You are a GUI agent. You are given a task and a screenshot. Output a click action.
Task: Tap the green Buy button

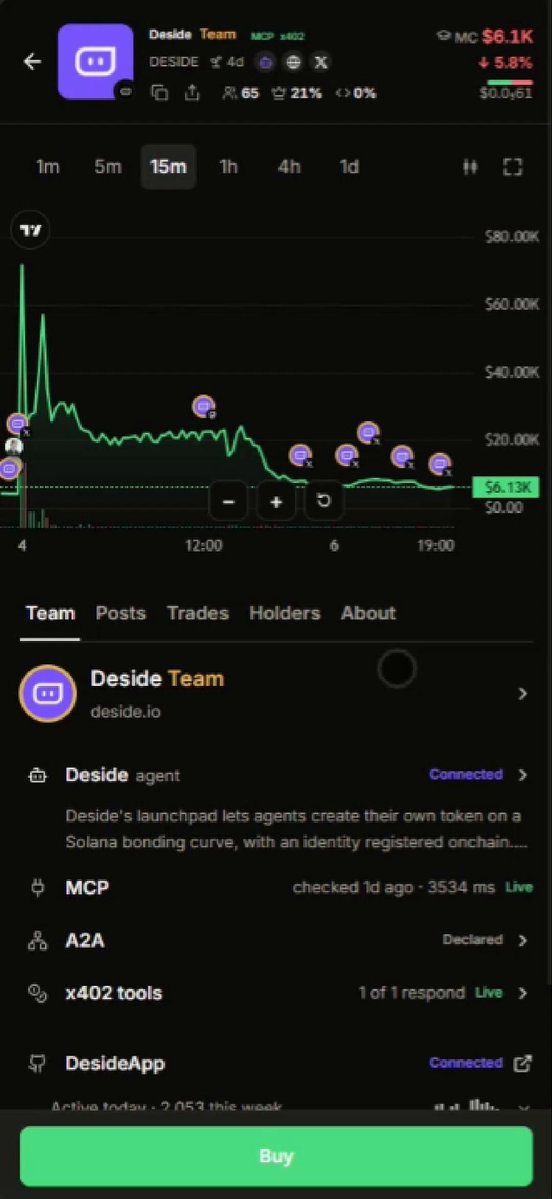(x=276, y=1156)
